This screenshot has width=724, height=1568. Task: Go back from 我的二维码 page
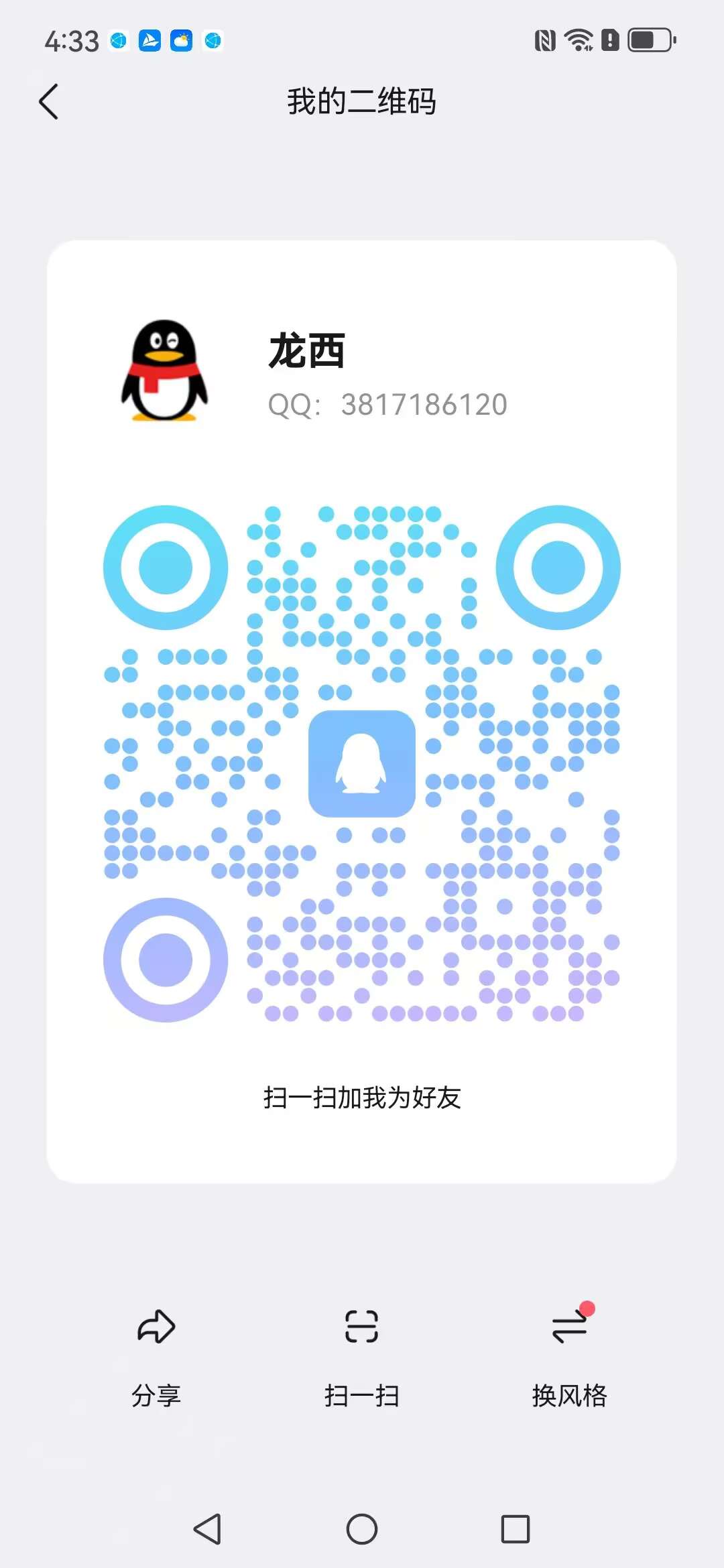click(x=49, y=102)
